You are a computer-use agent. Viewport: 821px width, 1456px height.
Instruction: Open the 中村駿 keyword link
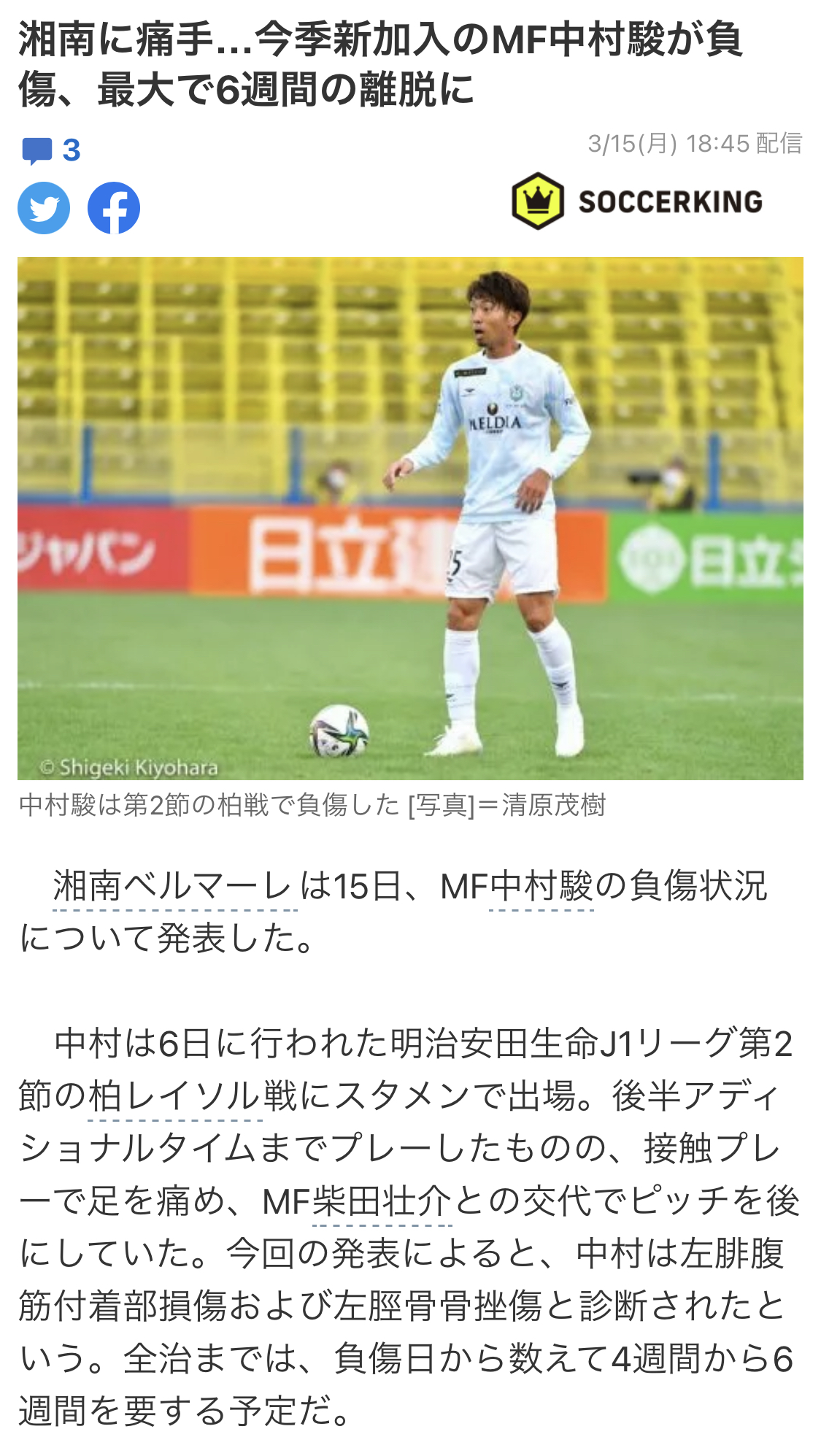(541, 886)
